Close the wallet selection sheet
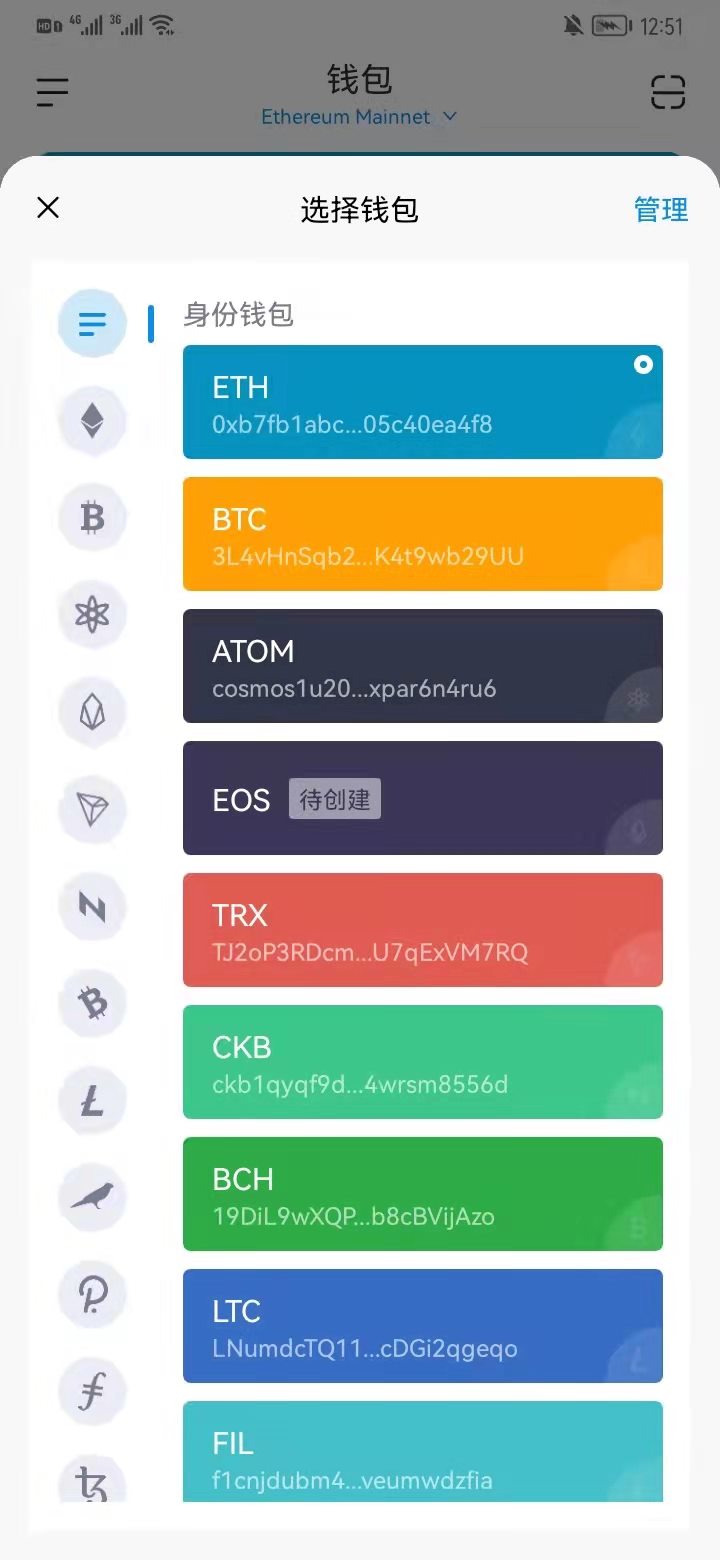 coord(48,208)
